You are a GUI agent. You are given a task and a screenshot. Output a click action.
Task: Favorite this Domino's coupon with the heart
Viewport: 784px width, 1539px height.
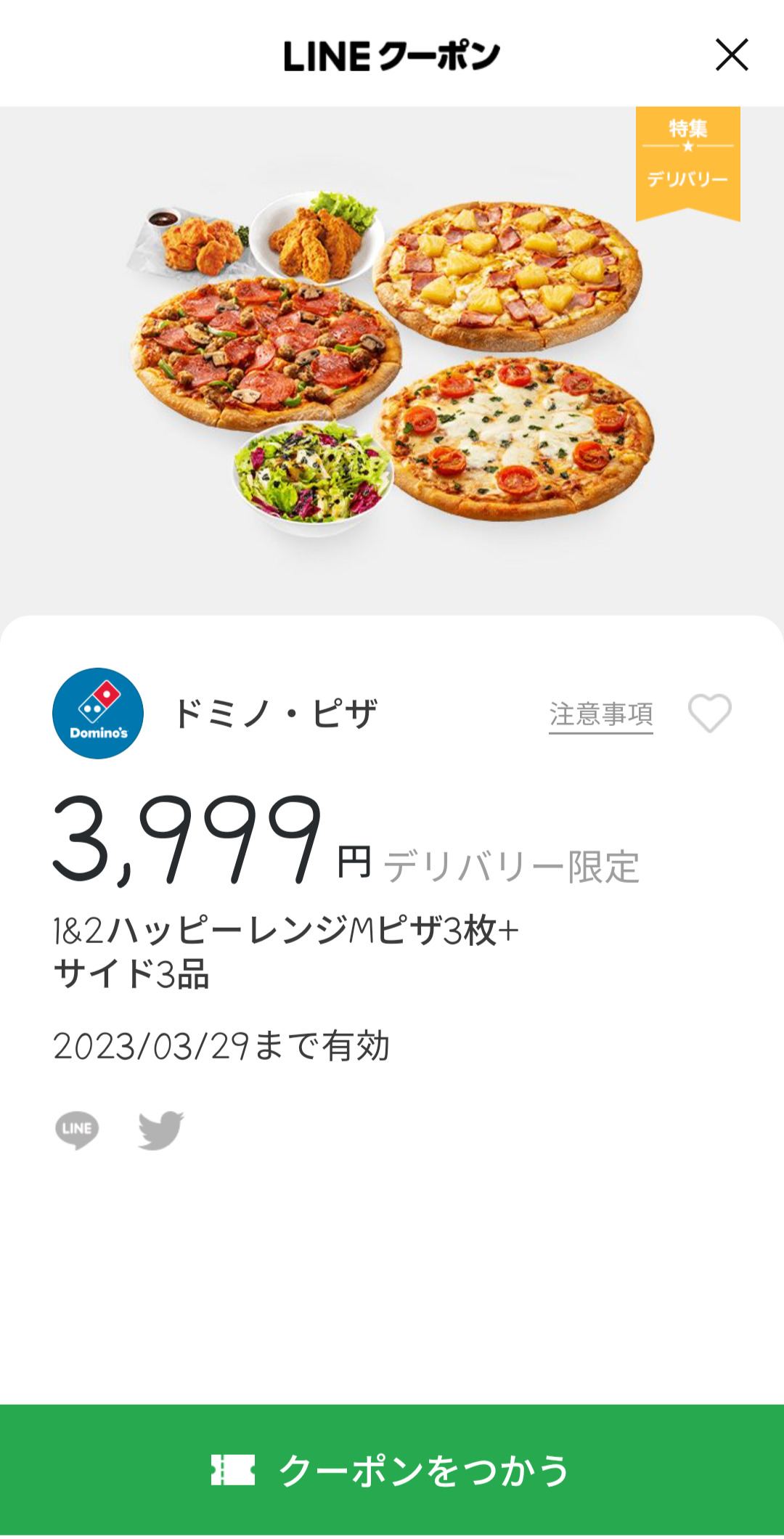[x=709, y=713]
